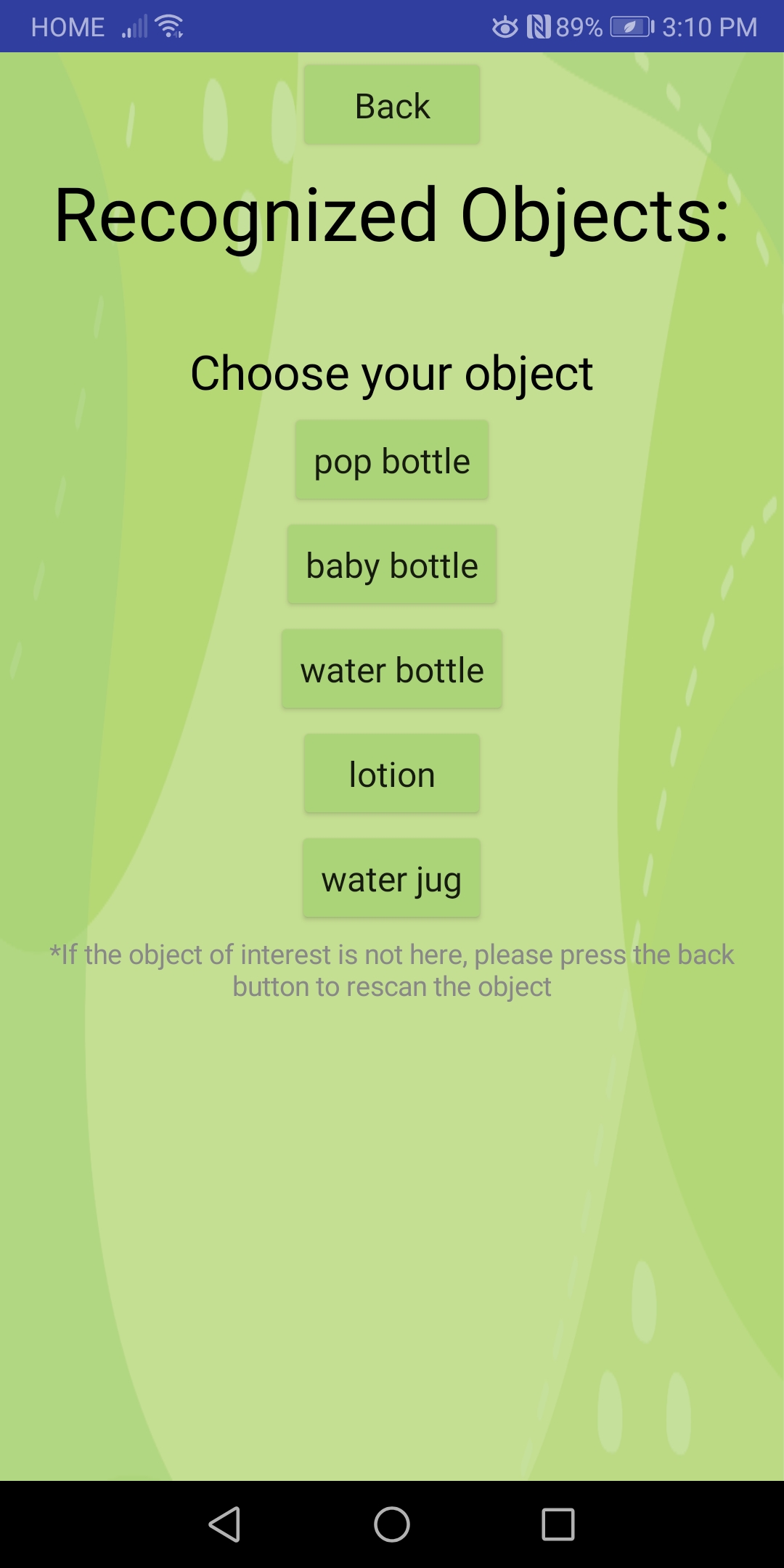784x1568 pixels.
Task: Choose baby bottle as your object
Action: [x=392, y=565]
